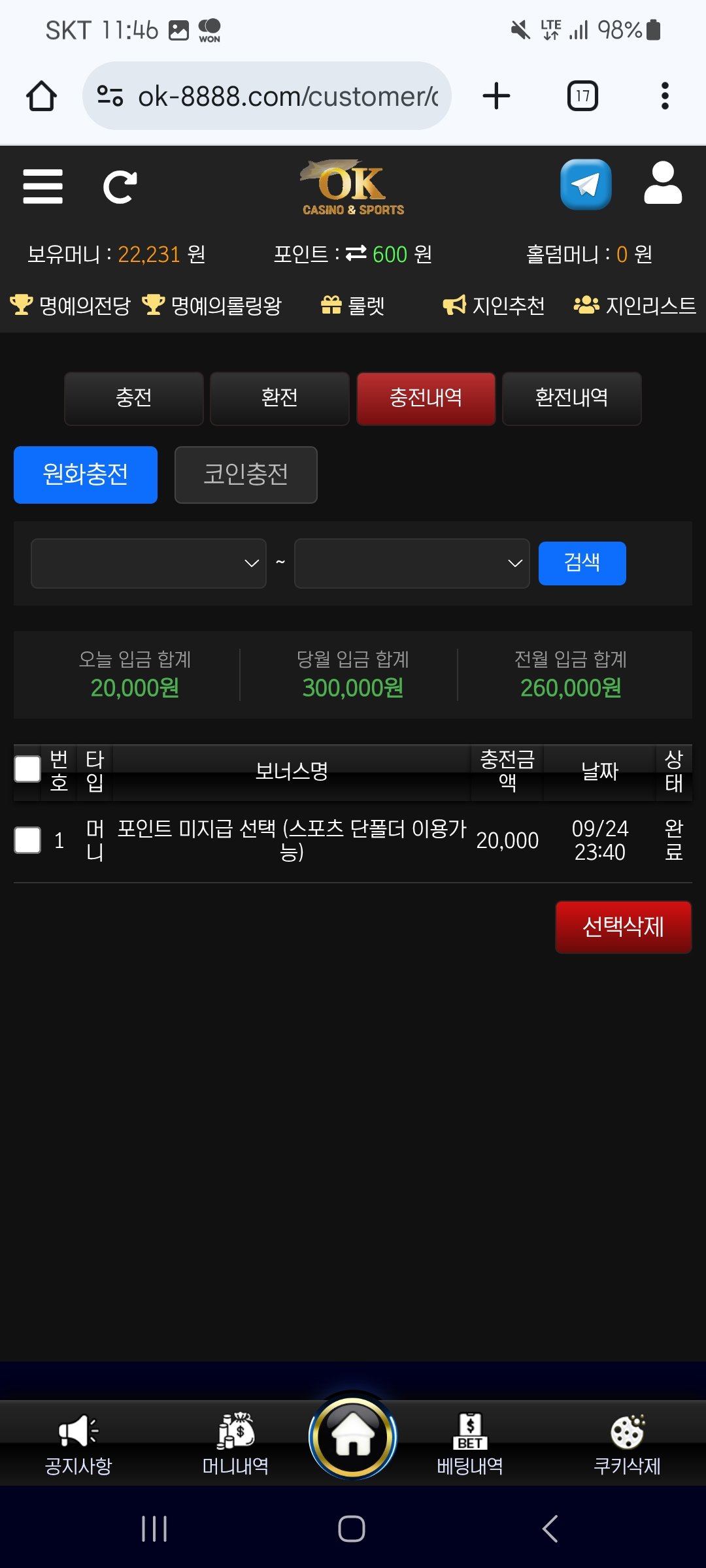Open a new browser tab
This screenshot has width=706, height=1568.
point(496,96)
